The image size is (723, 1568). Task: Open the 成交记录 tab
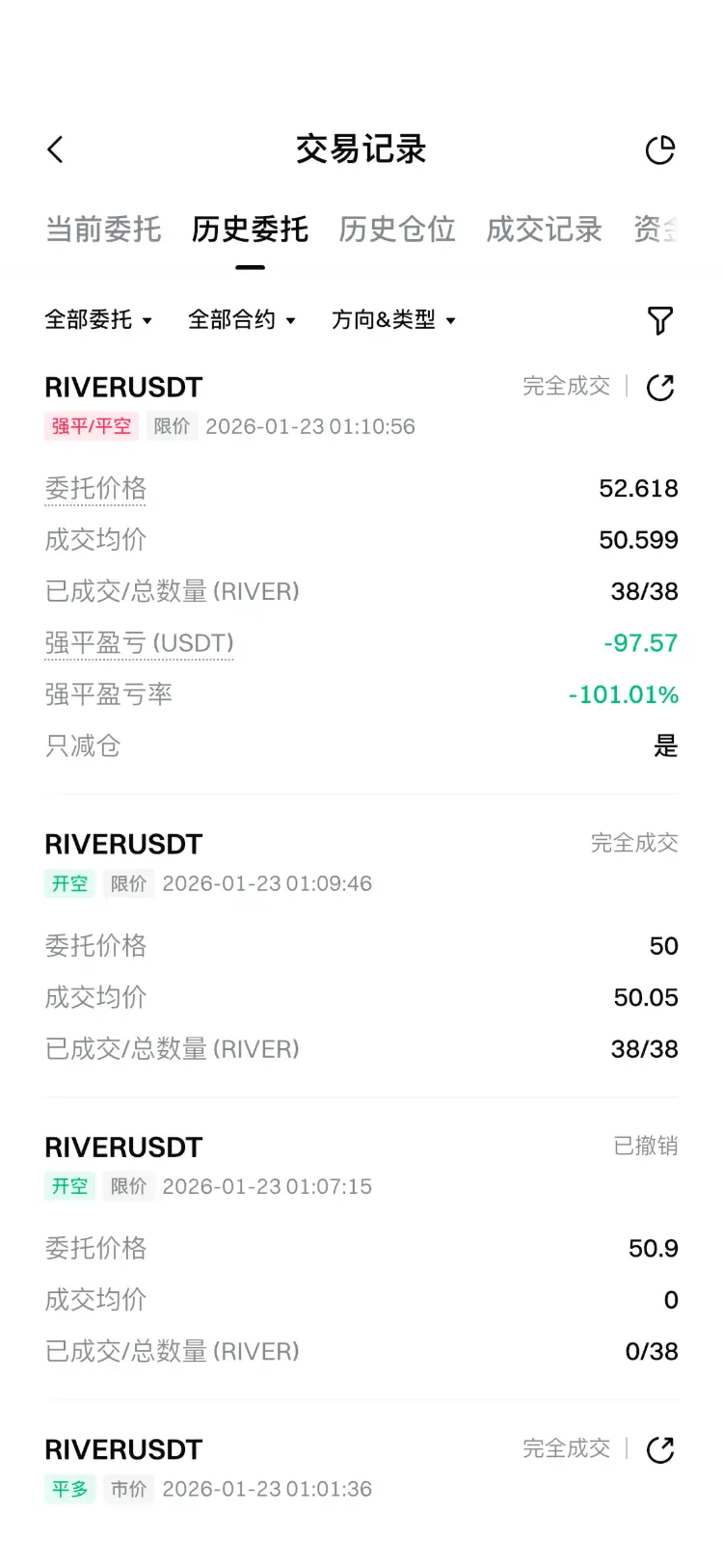544,230
